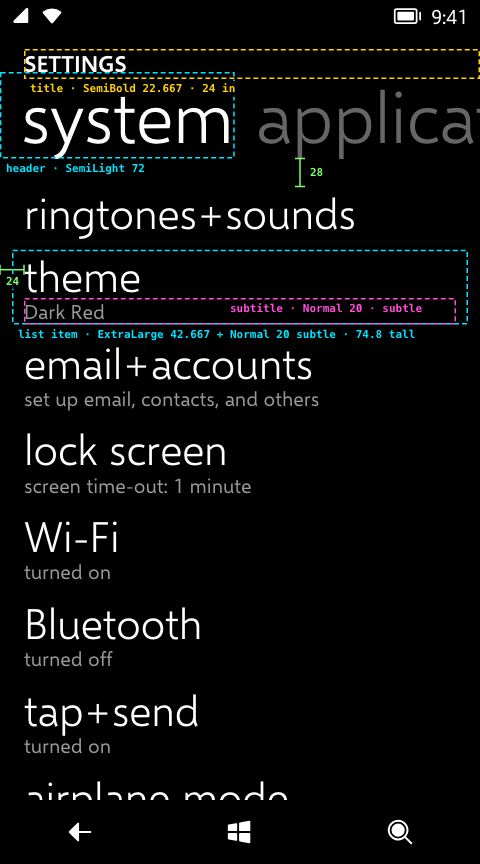Open the theme setting showing Dark Red
Viewport: 480px width, 864px height.
pos(240,287)
